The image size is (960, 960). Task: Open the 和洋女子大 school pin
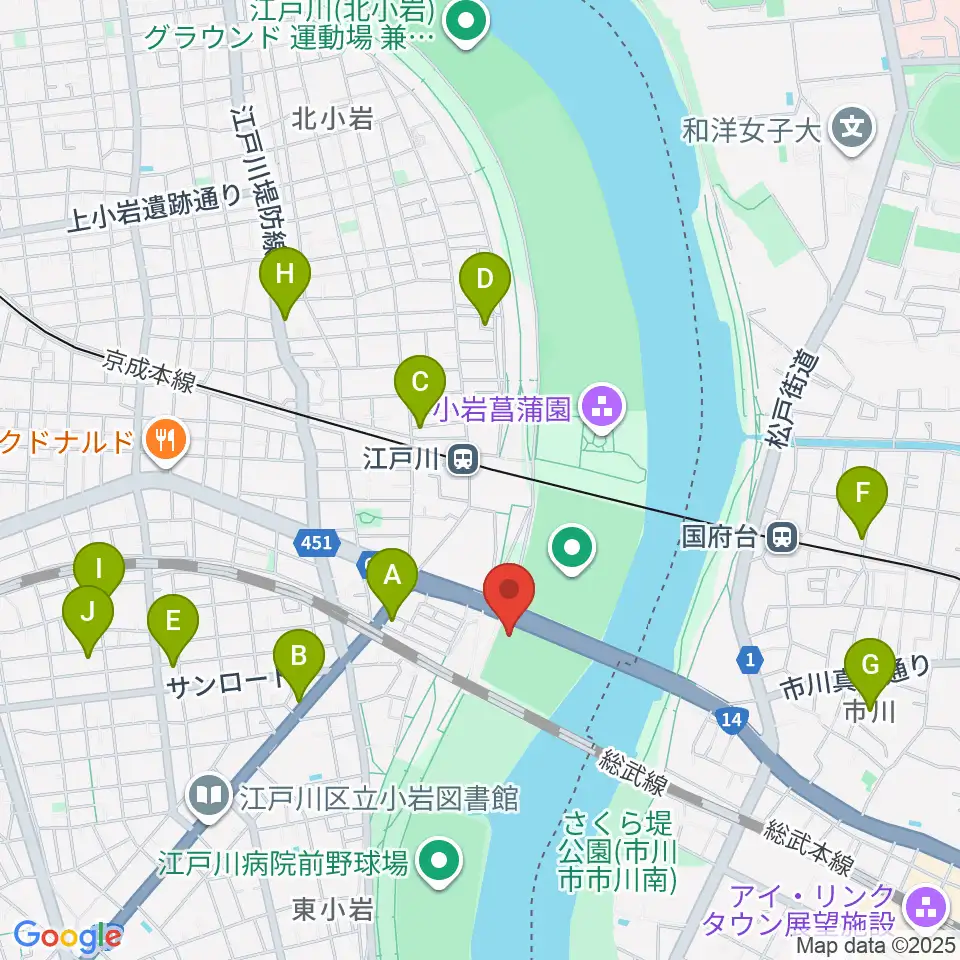(x=852, y=130)
